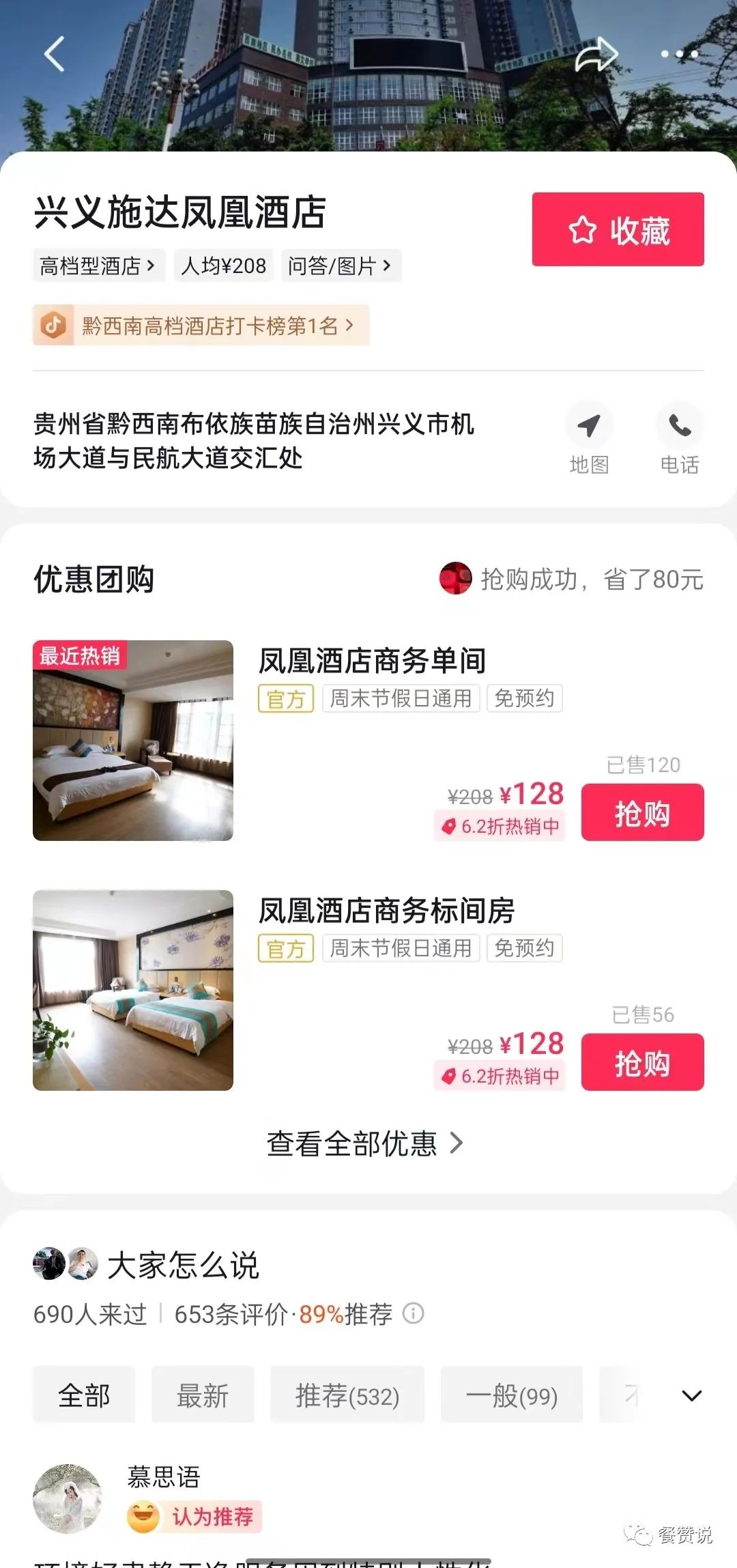The image size is (737, 1568).
Task: Expand the down chevron after review filters
Action: pyautogui.click(x=693, y=1394)
